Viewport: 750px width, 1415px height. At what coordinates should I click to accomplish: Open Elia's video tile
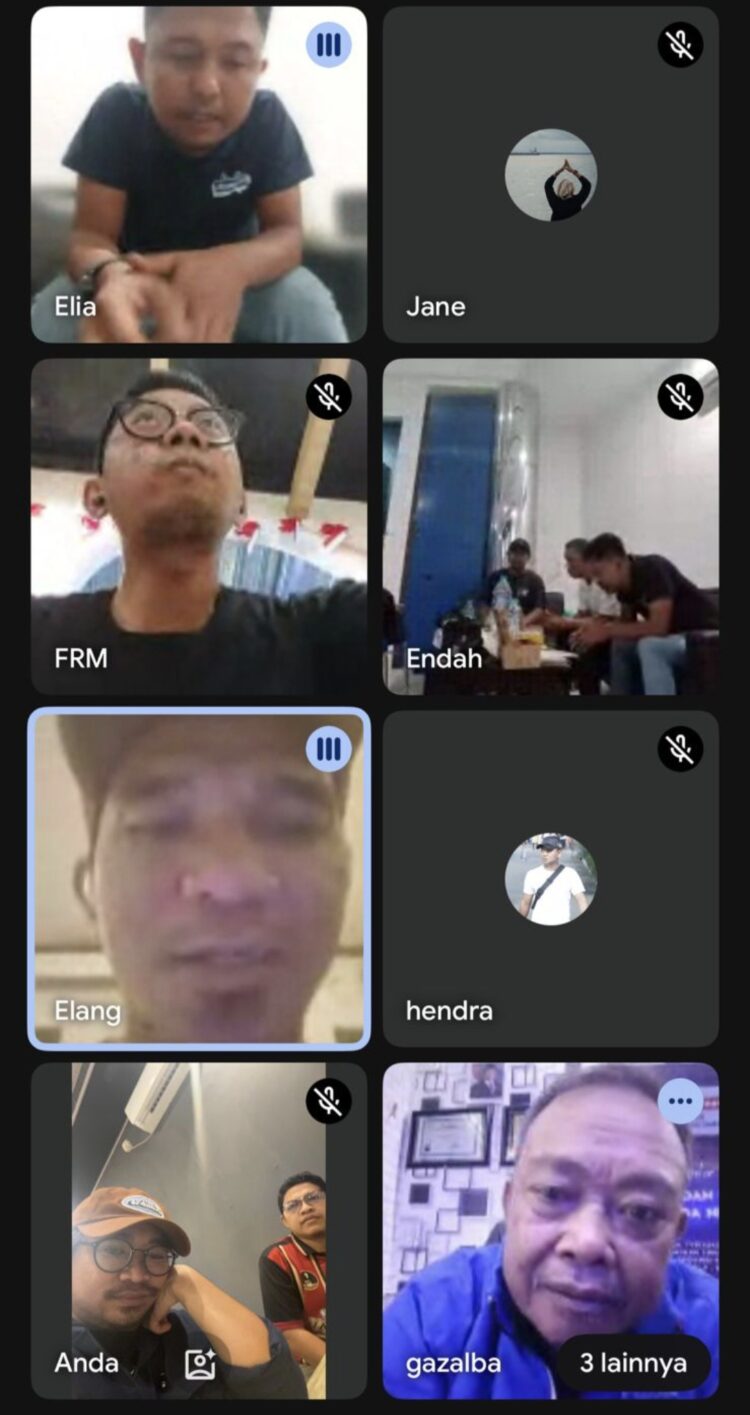(x=198, y=175)
